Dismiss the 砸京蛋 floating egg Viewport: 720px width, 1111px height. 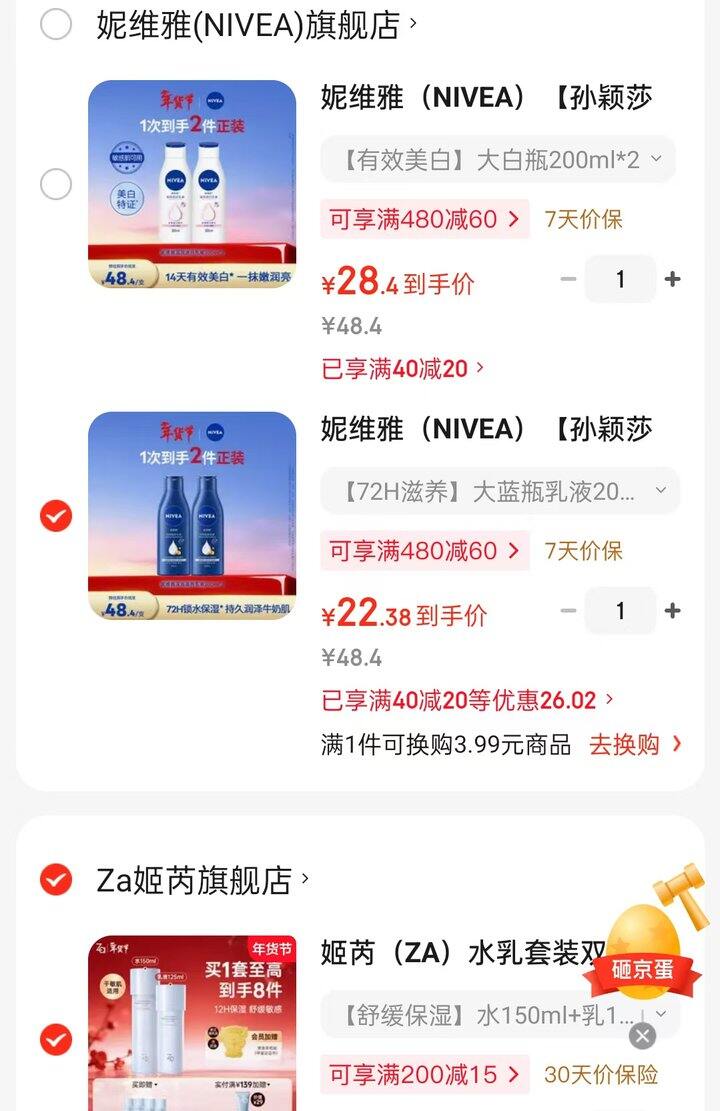pyautogui.click(x=643, y=1036)
